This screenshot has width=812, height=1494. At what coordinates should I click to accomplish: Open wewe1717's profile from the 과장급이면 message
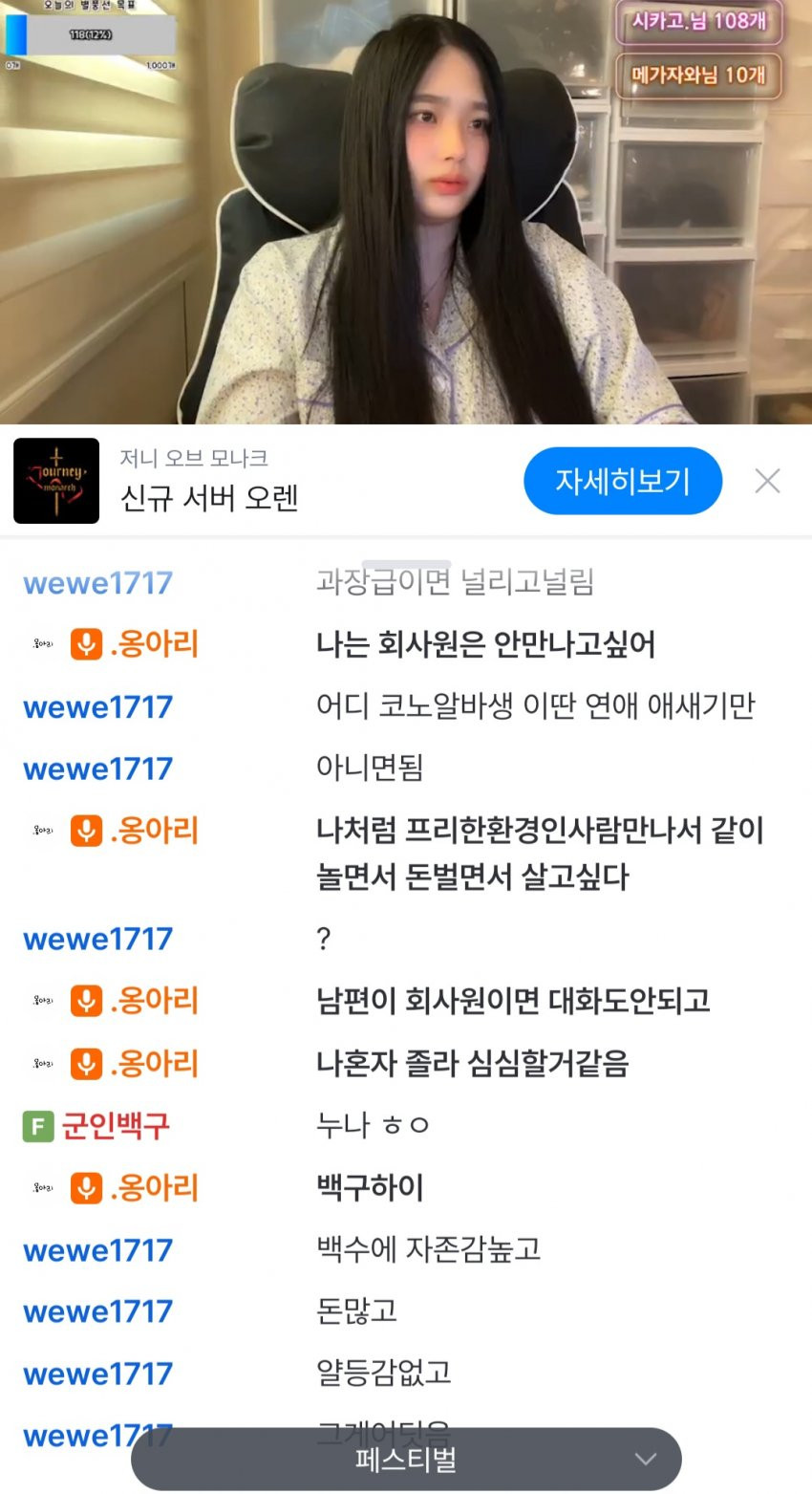[x=97, y=582]
